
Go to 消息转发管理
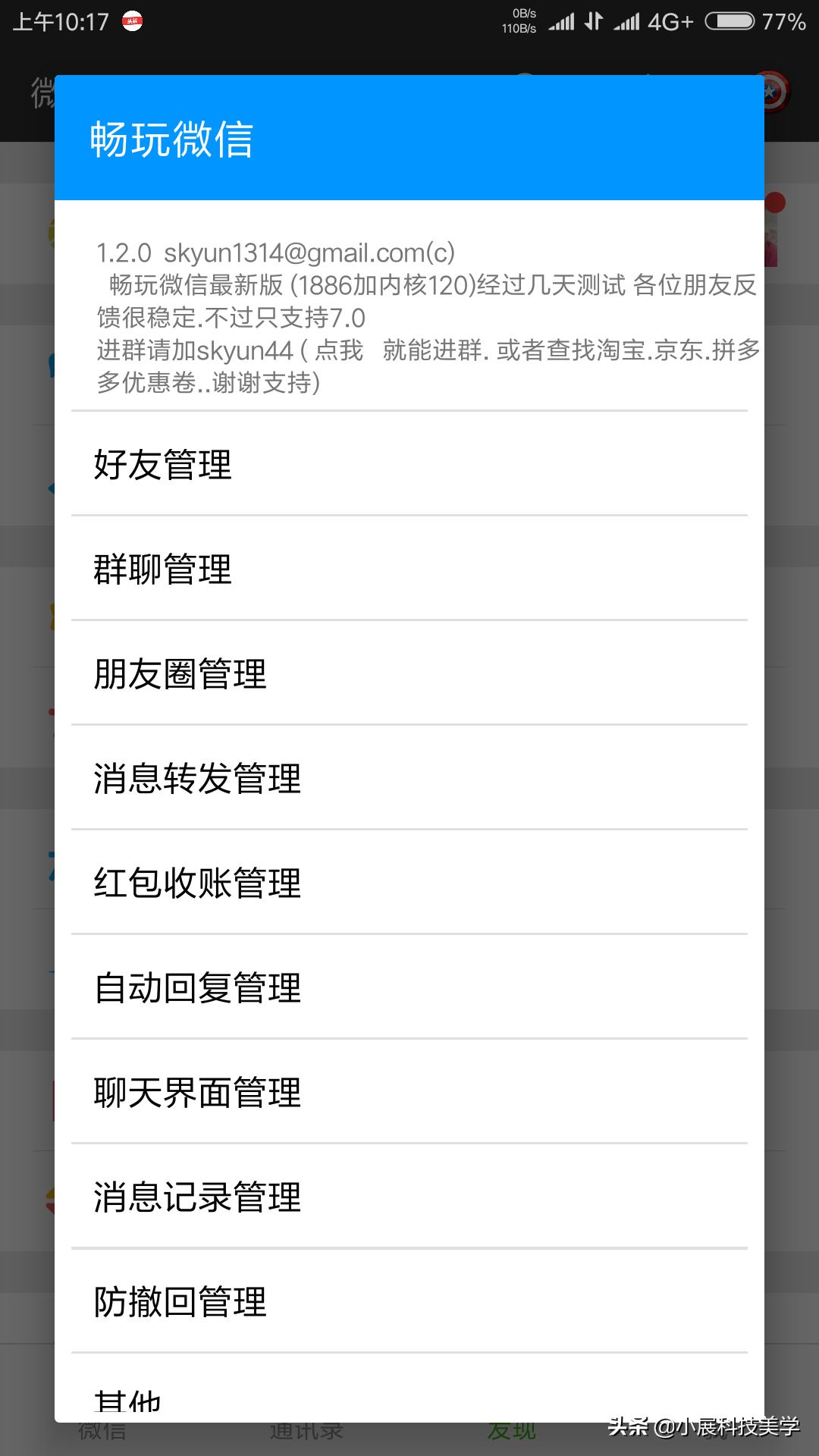click(x=409, y=778)
